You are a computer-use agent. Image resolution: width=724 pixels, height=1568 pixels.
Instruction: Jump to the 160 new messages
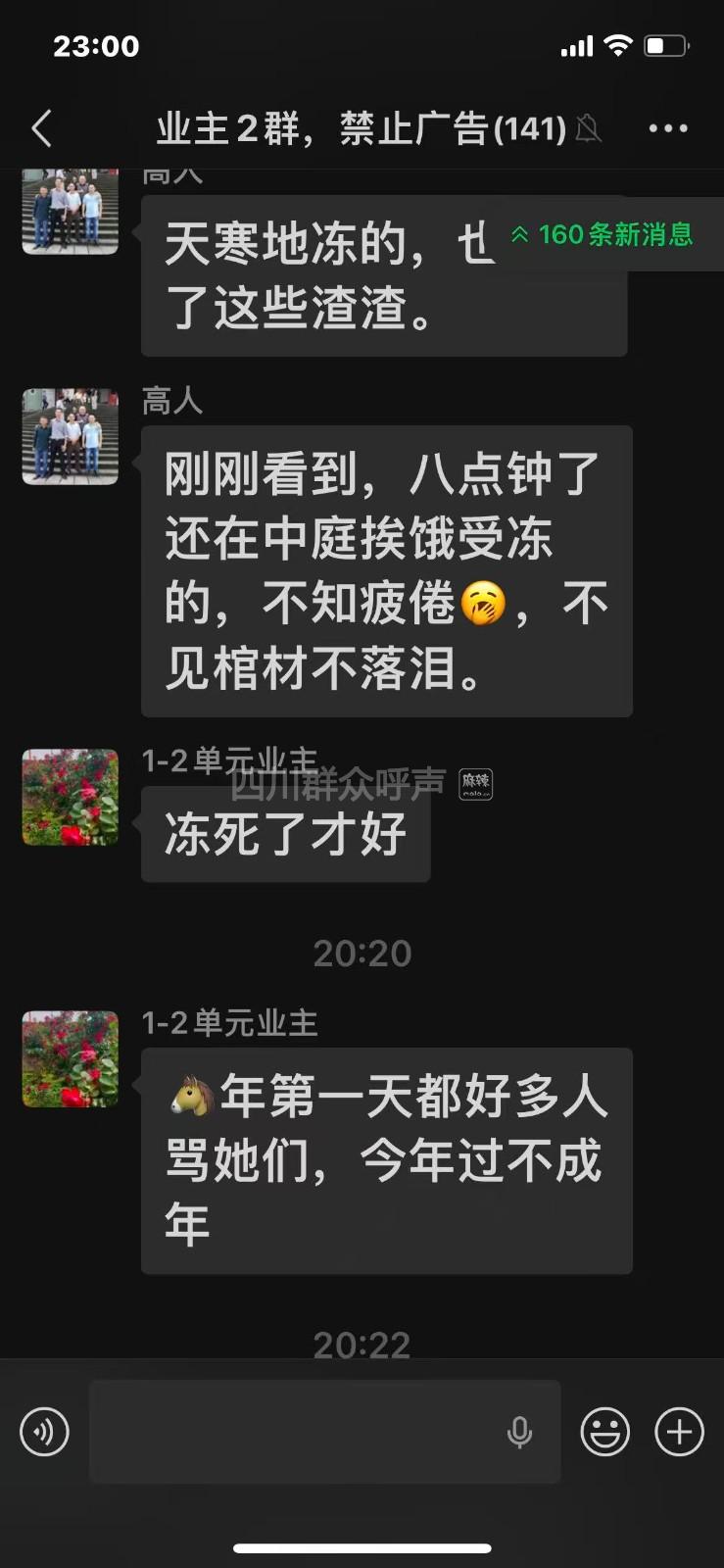tap(603, 235)
